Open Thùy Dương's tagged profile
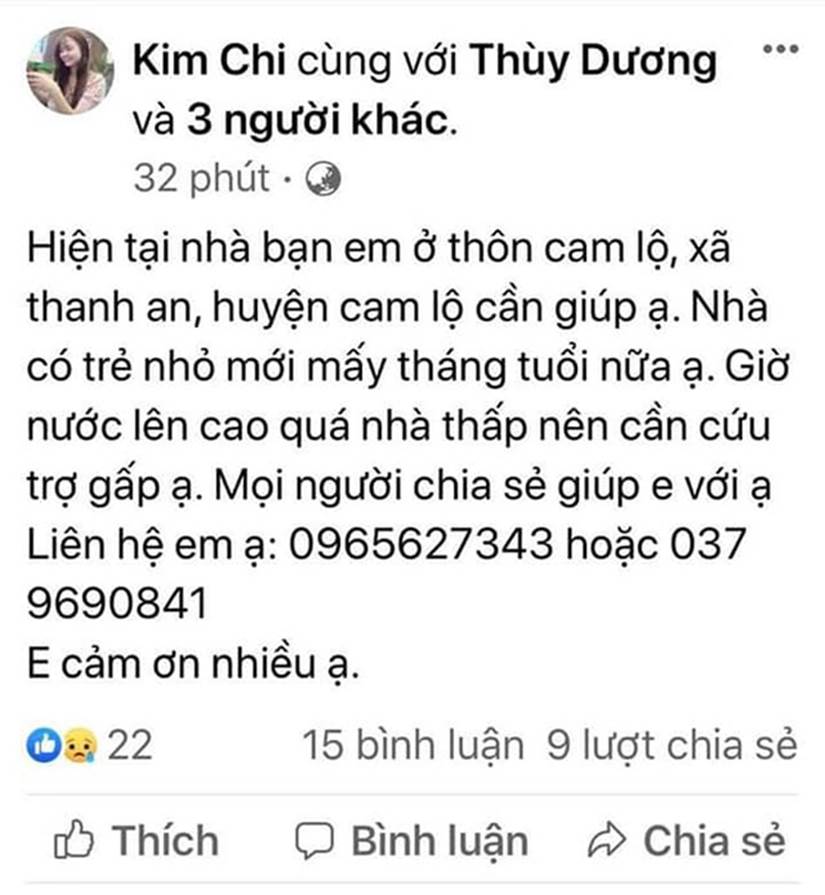 pos(593,61)
